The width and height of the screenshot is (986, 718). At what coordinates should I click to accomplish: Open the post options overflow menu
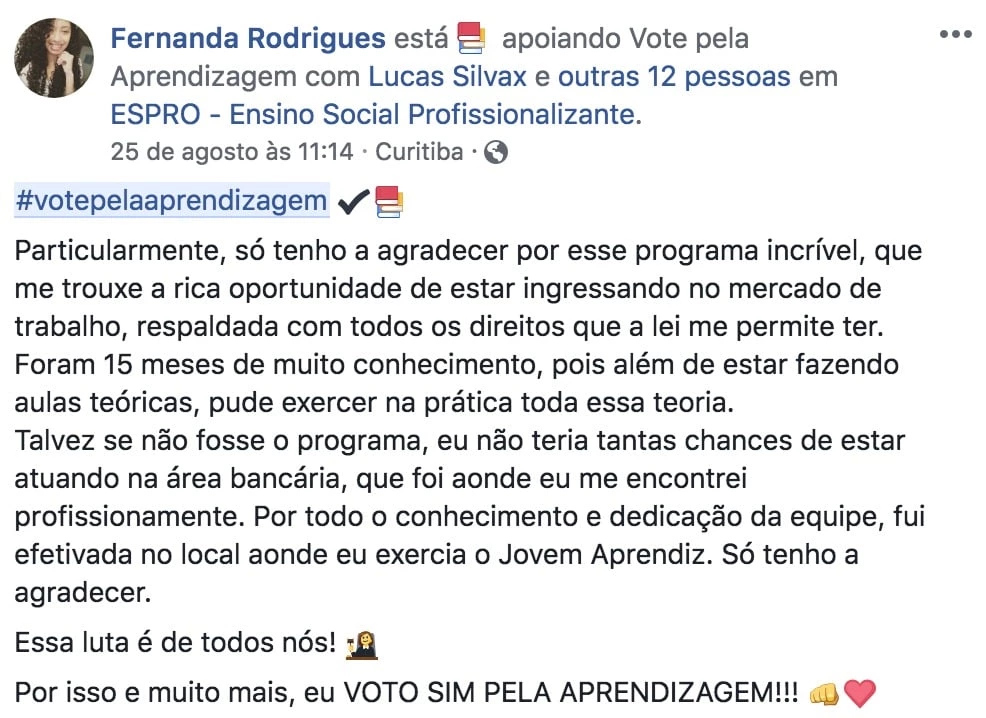click(x=955, y=35)
